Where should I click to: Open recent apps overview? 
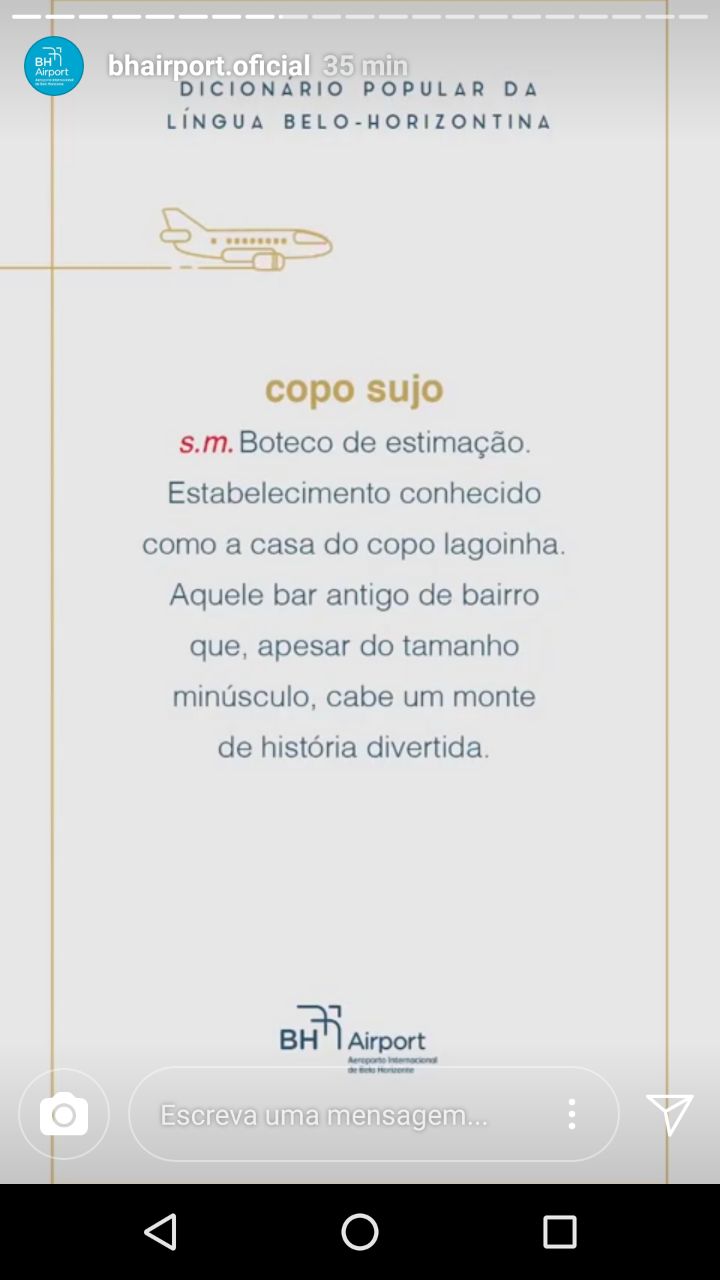[560, 1232]
